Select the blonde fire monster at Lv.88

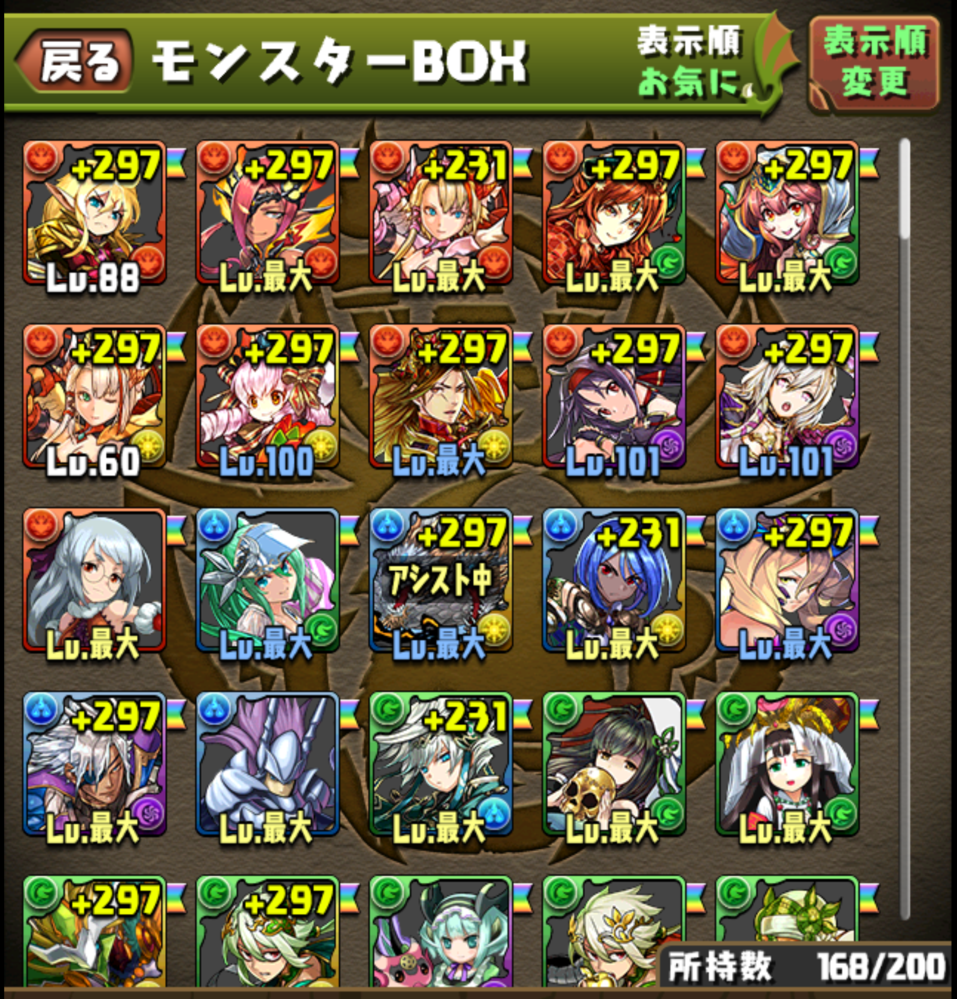coord(95,214)
